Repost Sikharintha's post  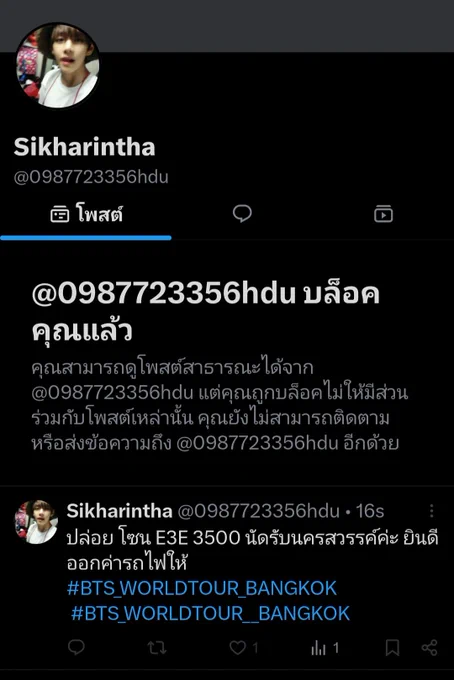pos(157,648)
